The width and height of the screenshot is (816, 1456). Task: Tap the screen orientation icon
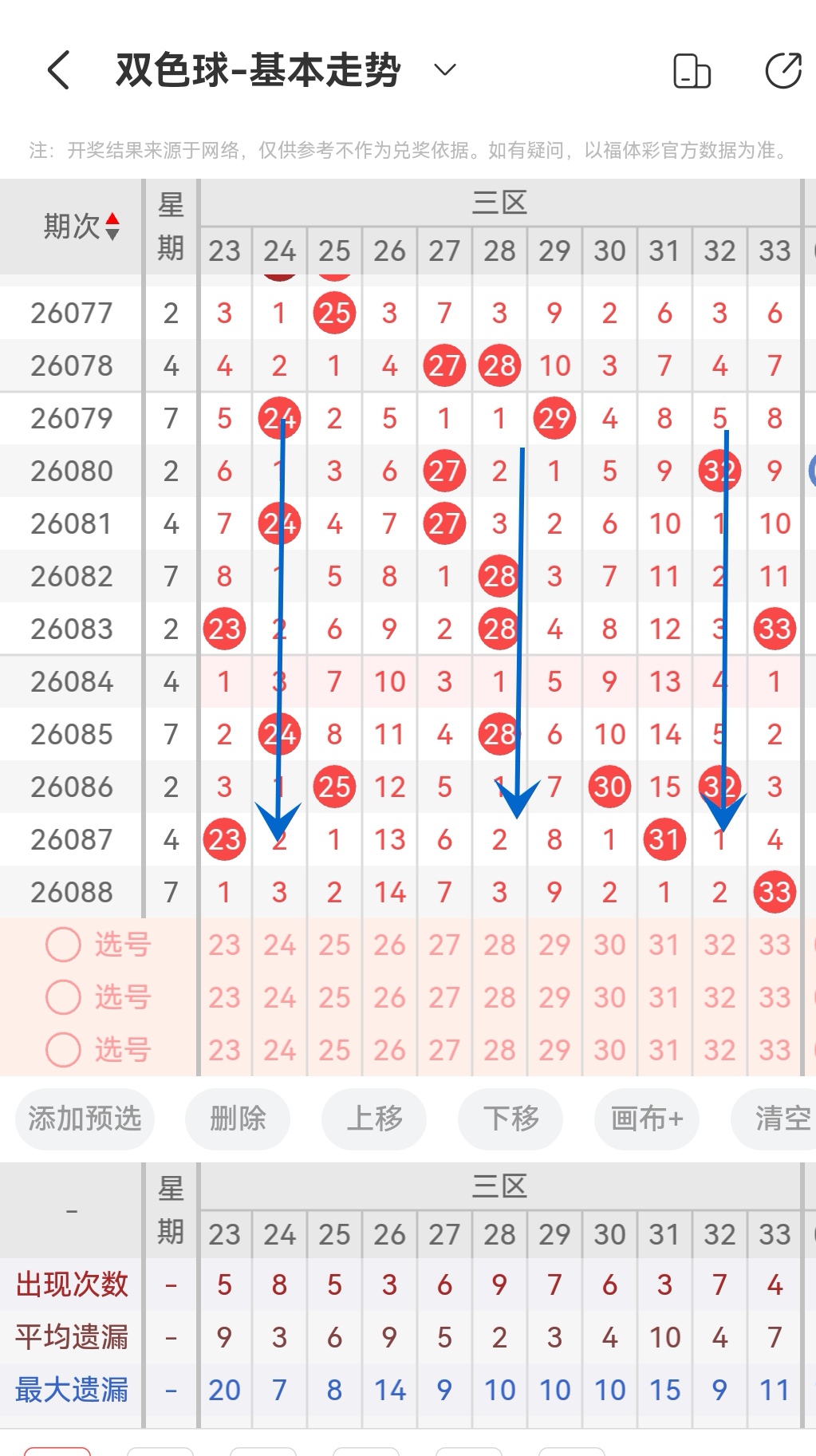tap(692, 71)
